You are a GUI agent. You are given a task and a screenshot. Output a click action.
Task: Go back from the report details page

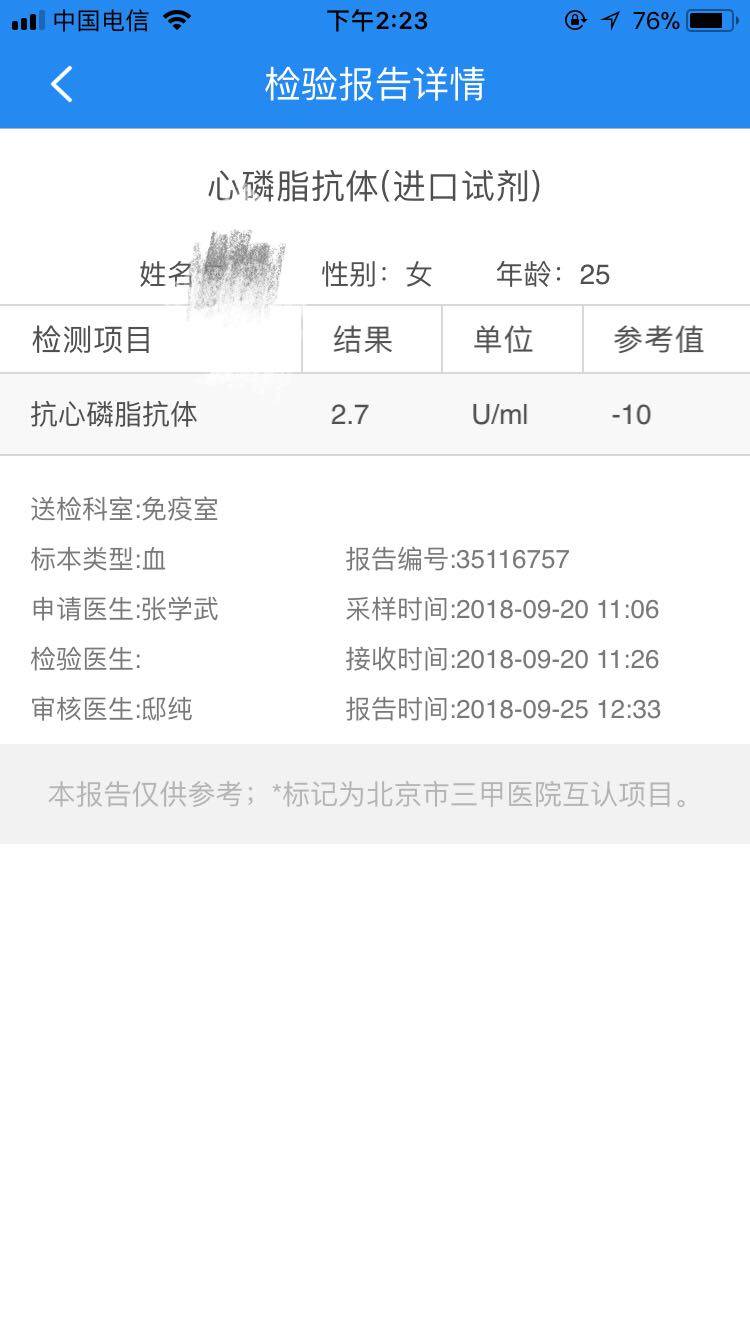(62, 84)
